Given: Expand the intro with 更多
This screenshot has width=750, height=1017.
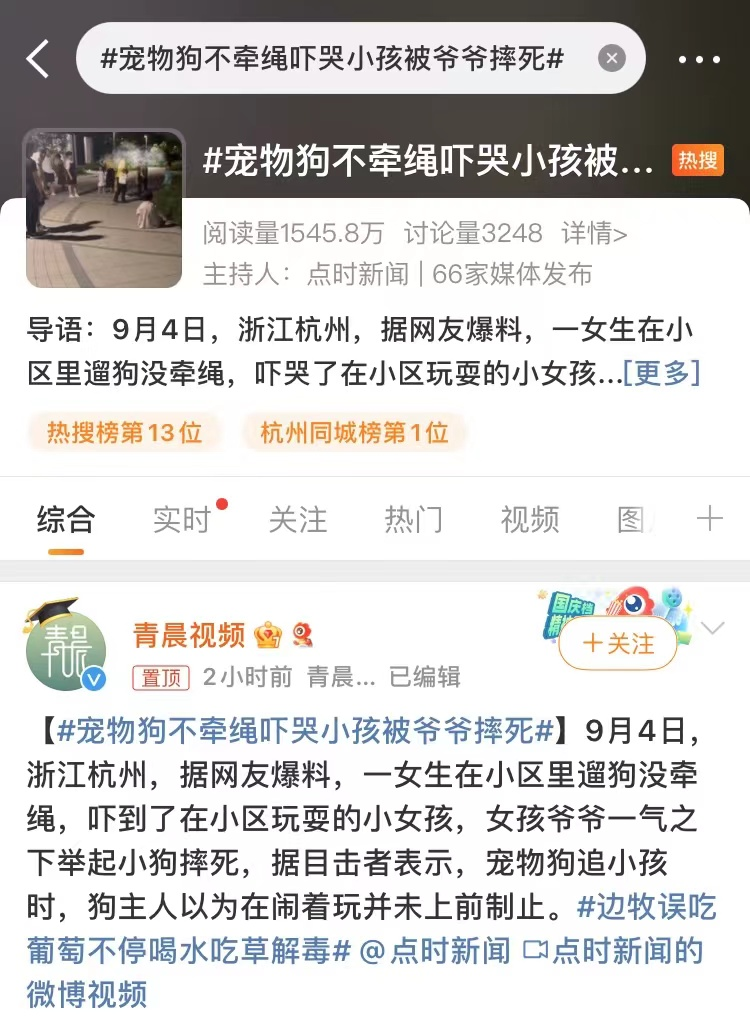Looking at the screenshot, I should pos(661,373).
